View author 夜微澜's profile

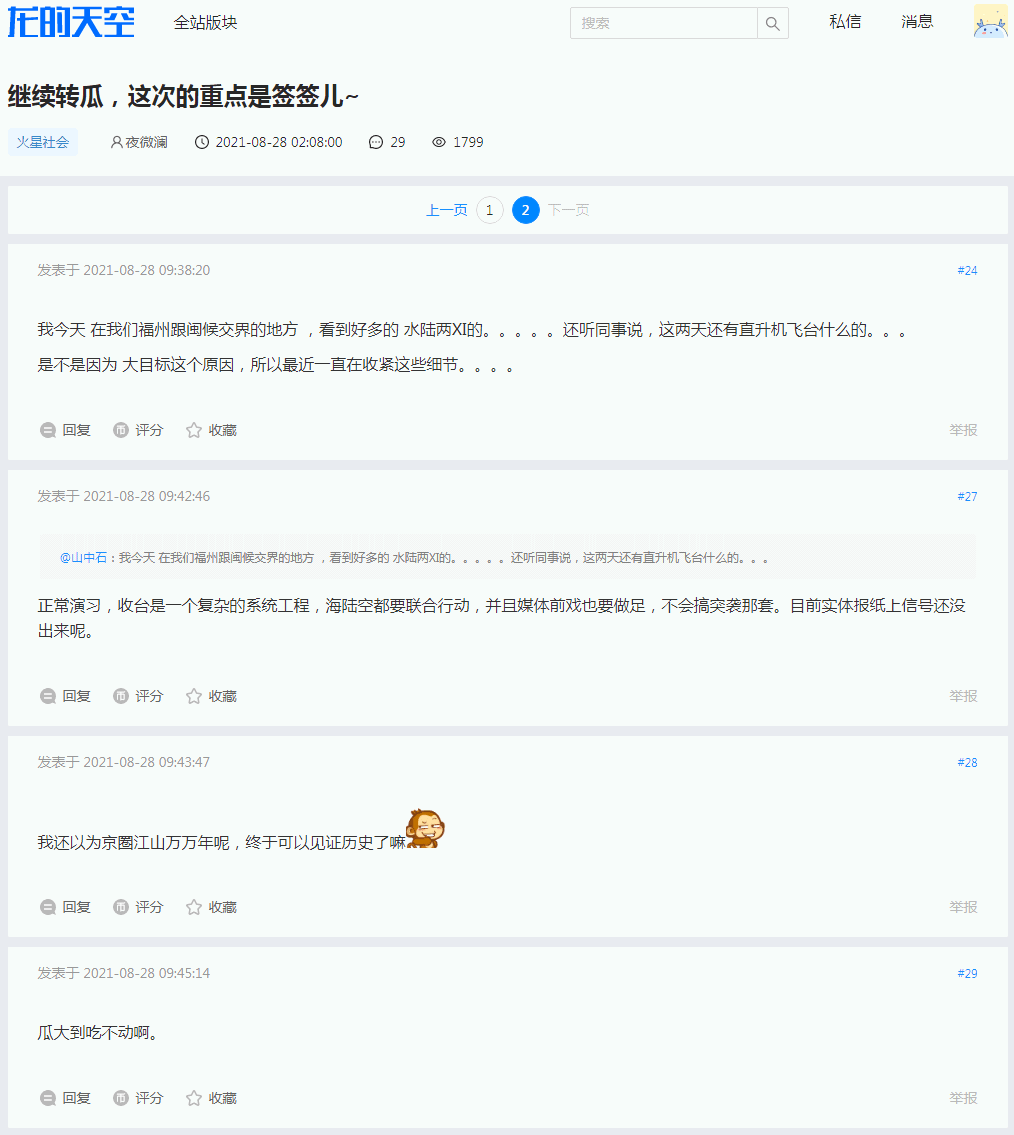140,142
